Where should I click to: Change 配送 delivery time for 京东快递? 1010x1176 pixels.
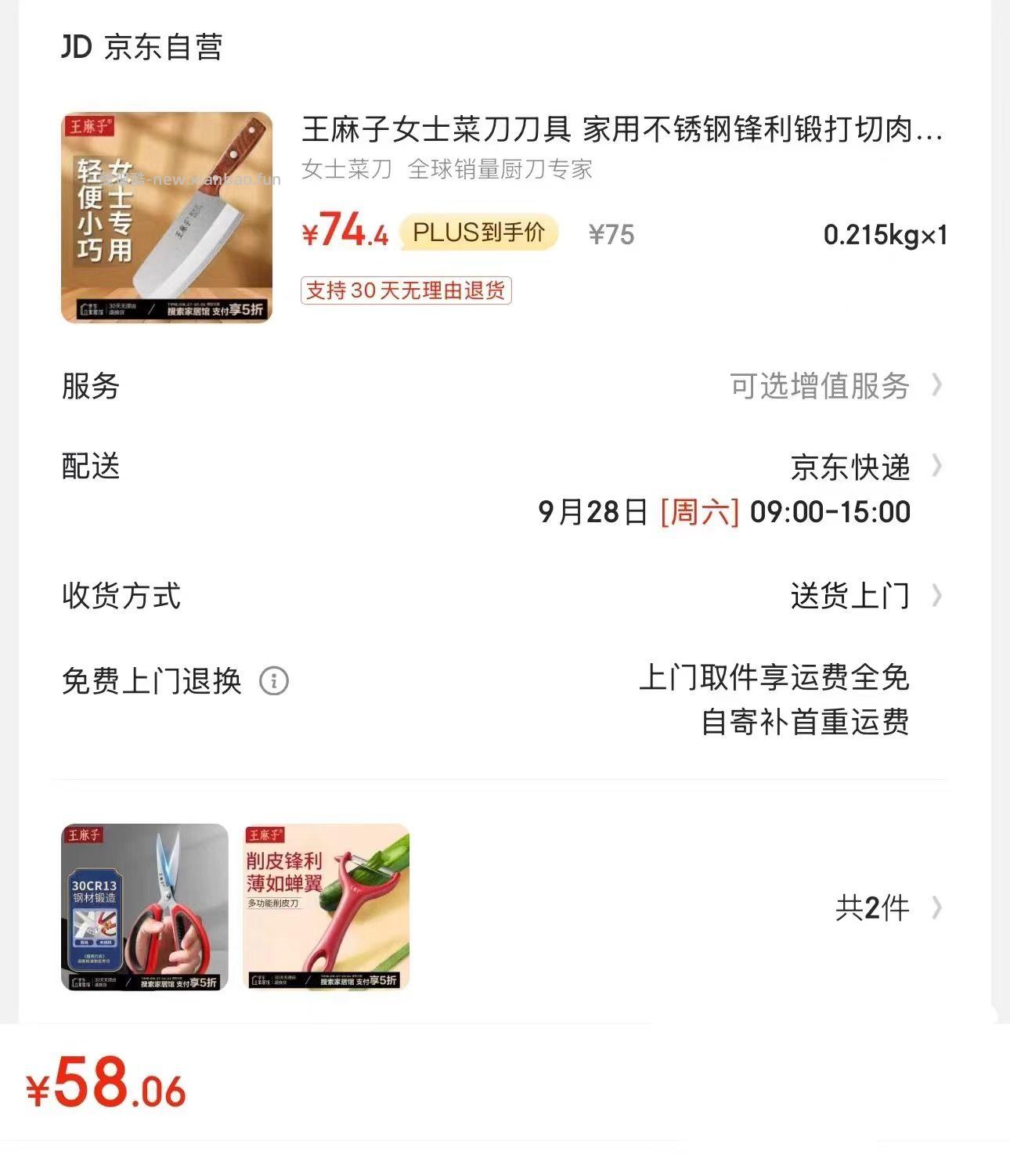click(850, 468)
